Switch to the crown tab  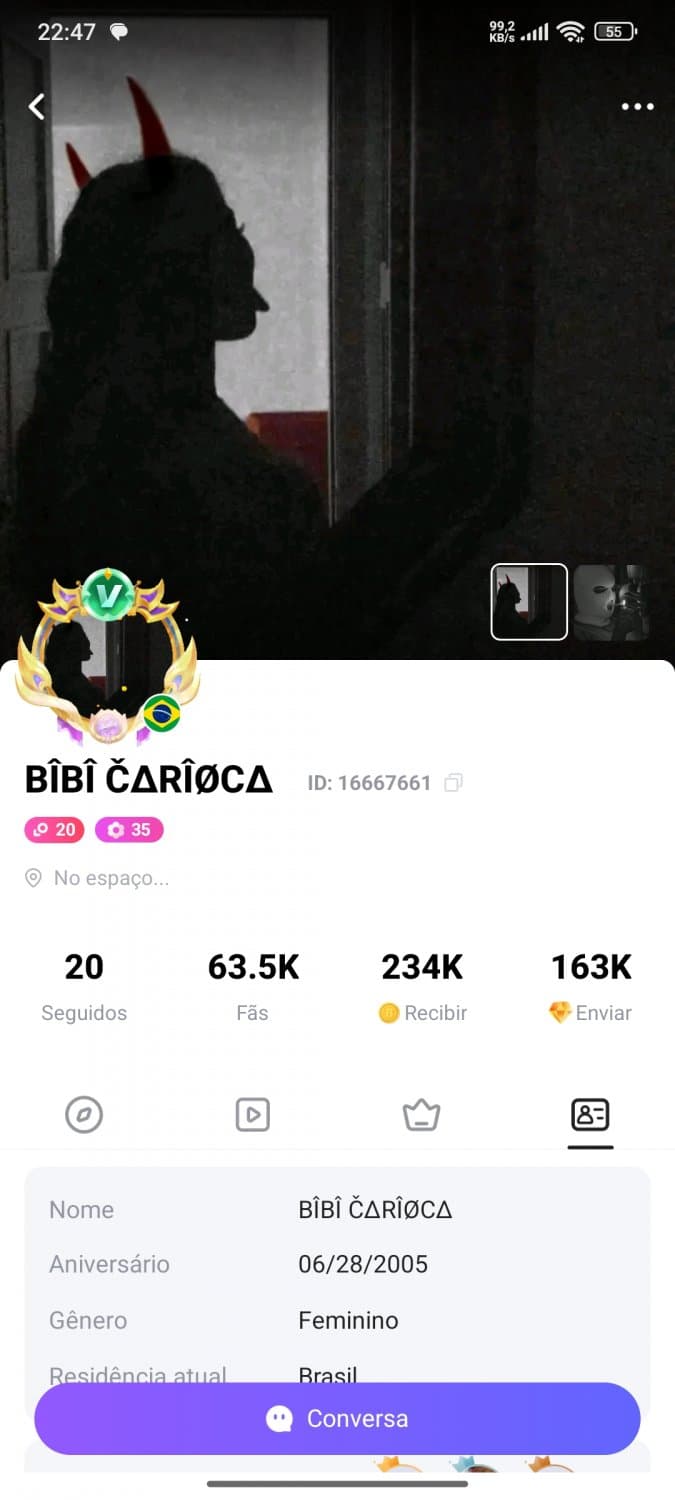pos(421,1114)
